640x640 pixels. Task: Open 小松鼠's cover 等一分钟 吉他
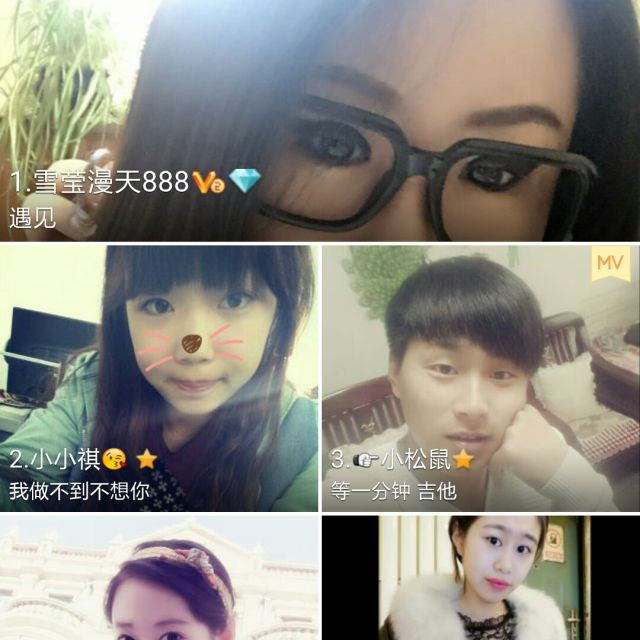coord(480,378)
